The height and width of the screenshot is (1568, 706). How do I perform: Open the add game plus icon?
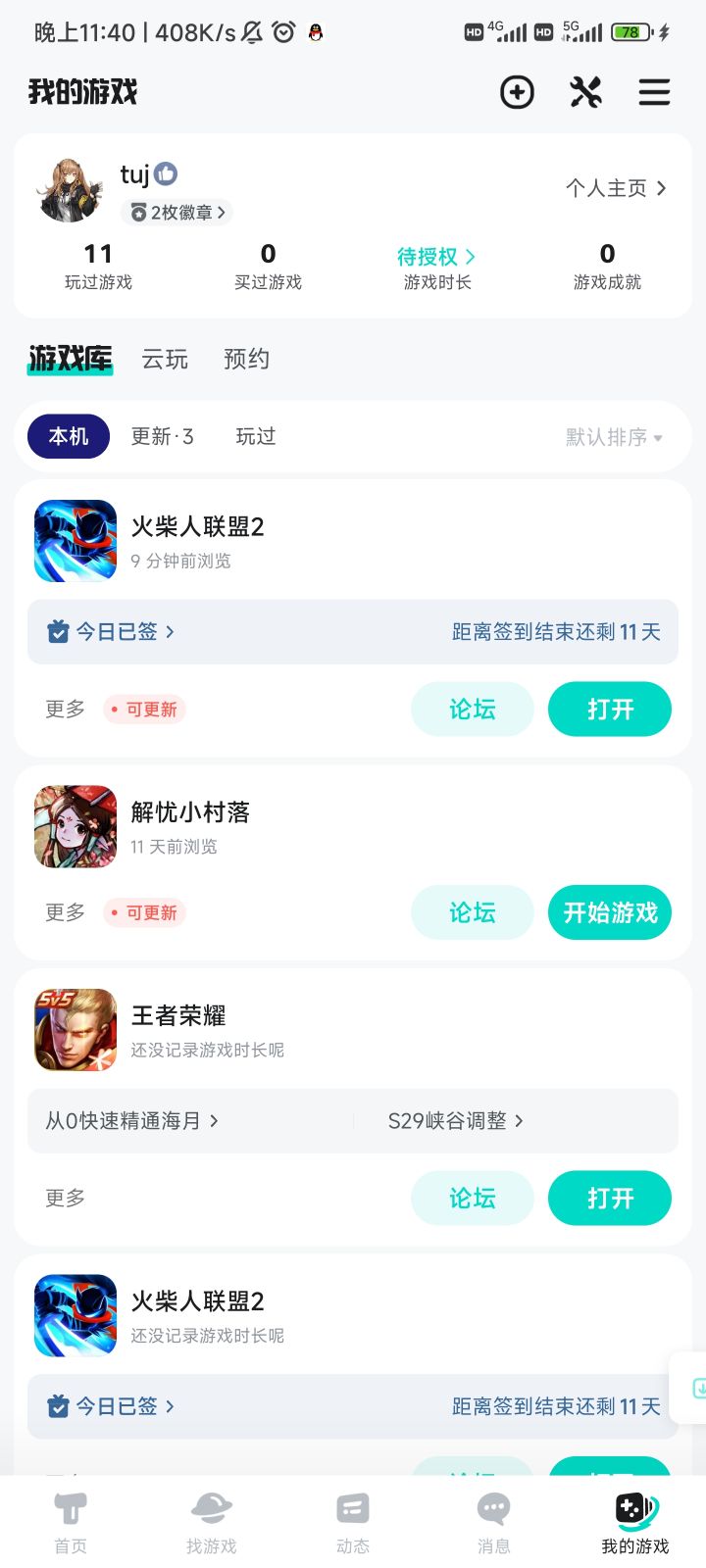[x=517, y=92]
